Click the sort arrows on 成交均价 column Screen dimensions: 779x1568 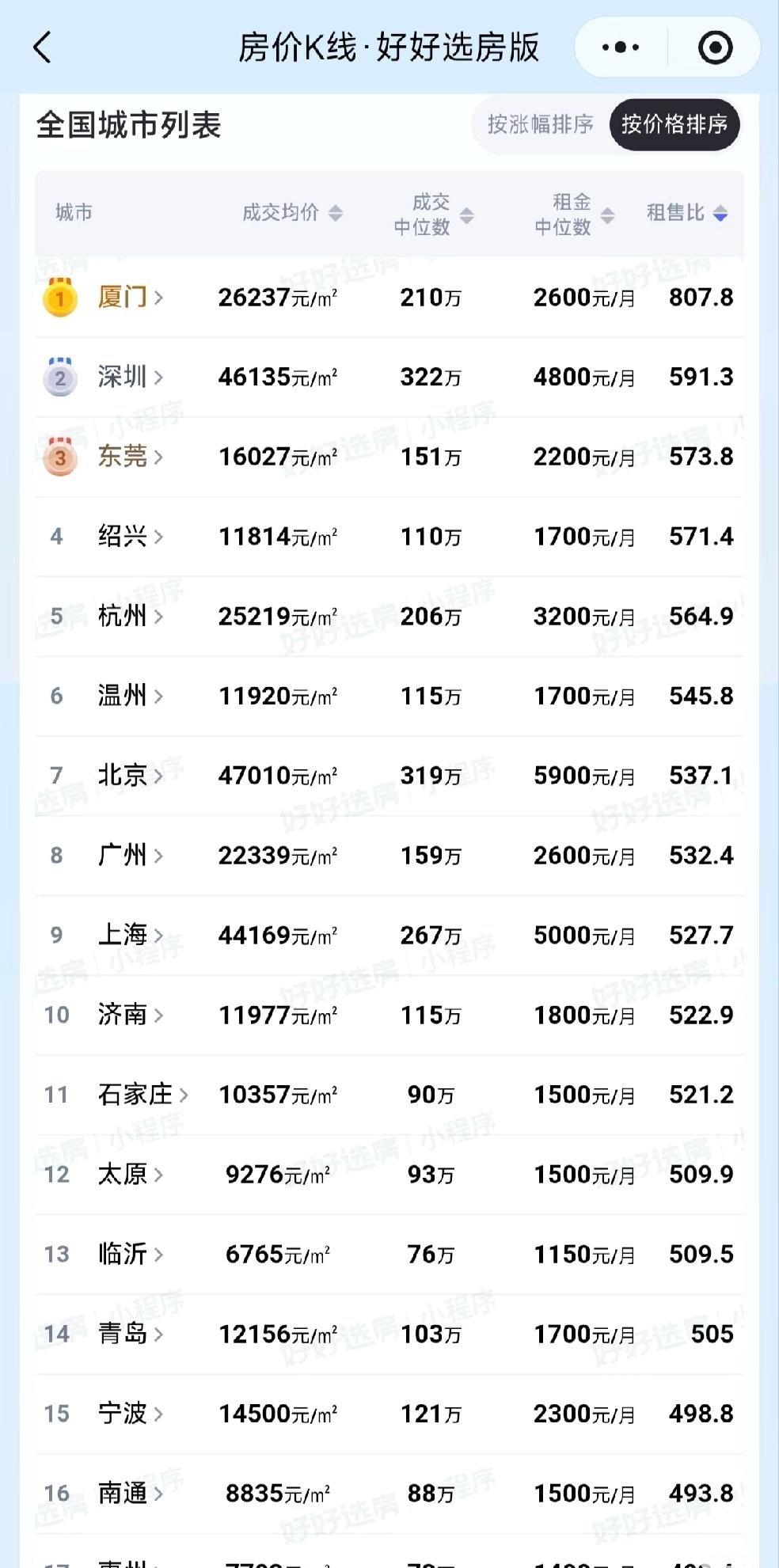tap(336, 212)
